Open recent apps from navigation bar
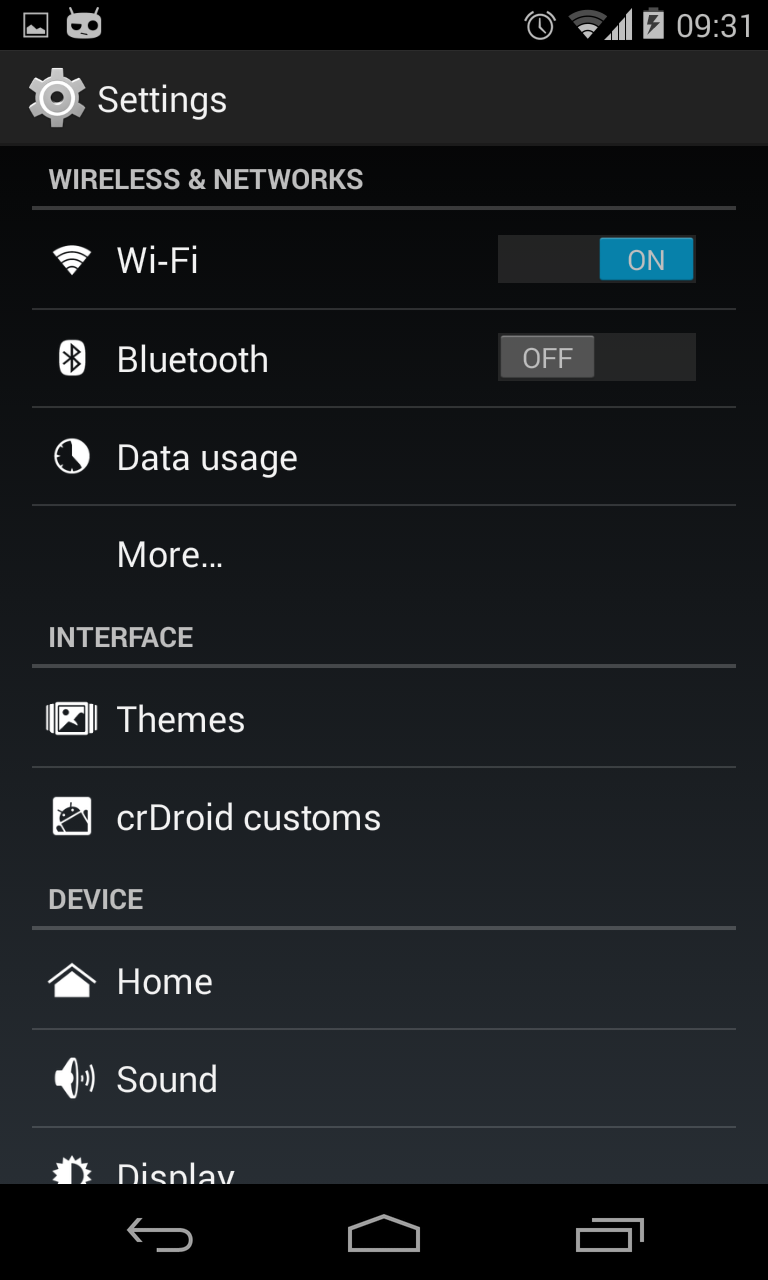768x1280 pixels. (x=610, y=1233)
